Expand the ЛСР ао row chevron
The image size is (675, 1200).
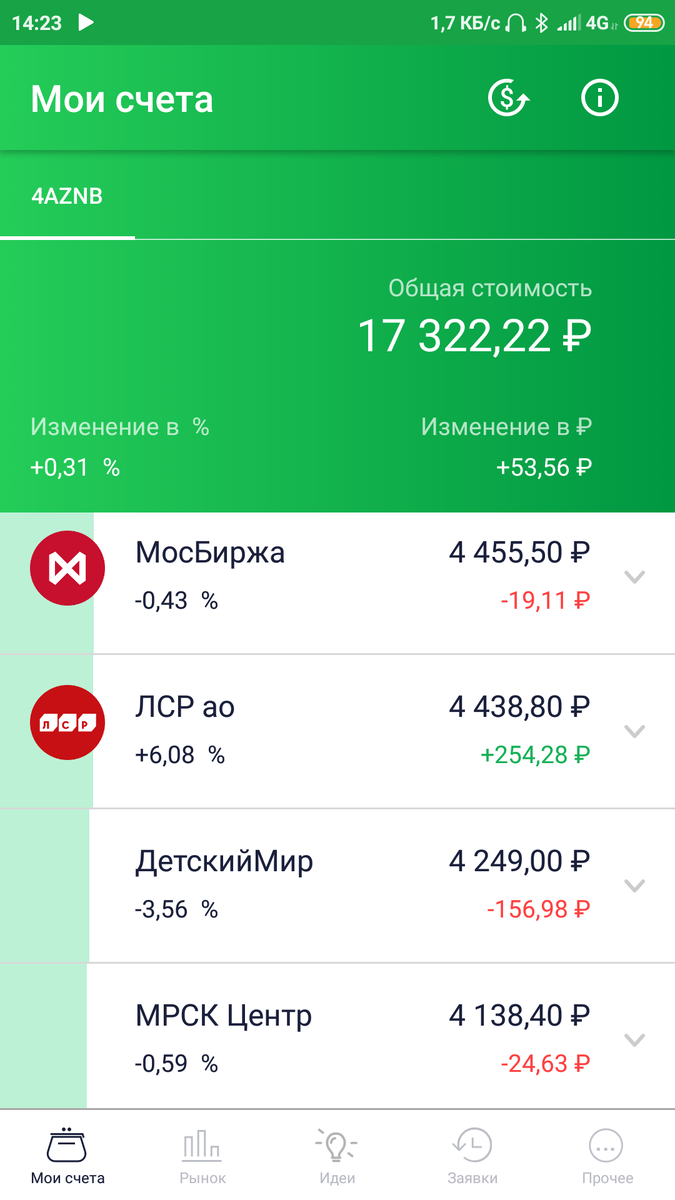[x=635, y=731]
